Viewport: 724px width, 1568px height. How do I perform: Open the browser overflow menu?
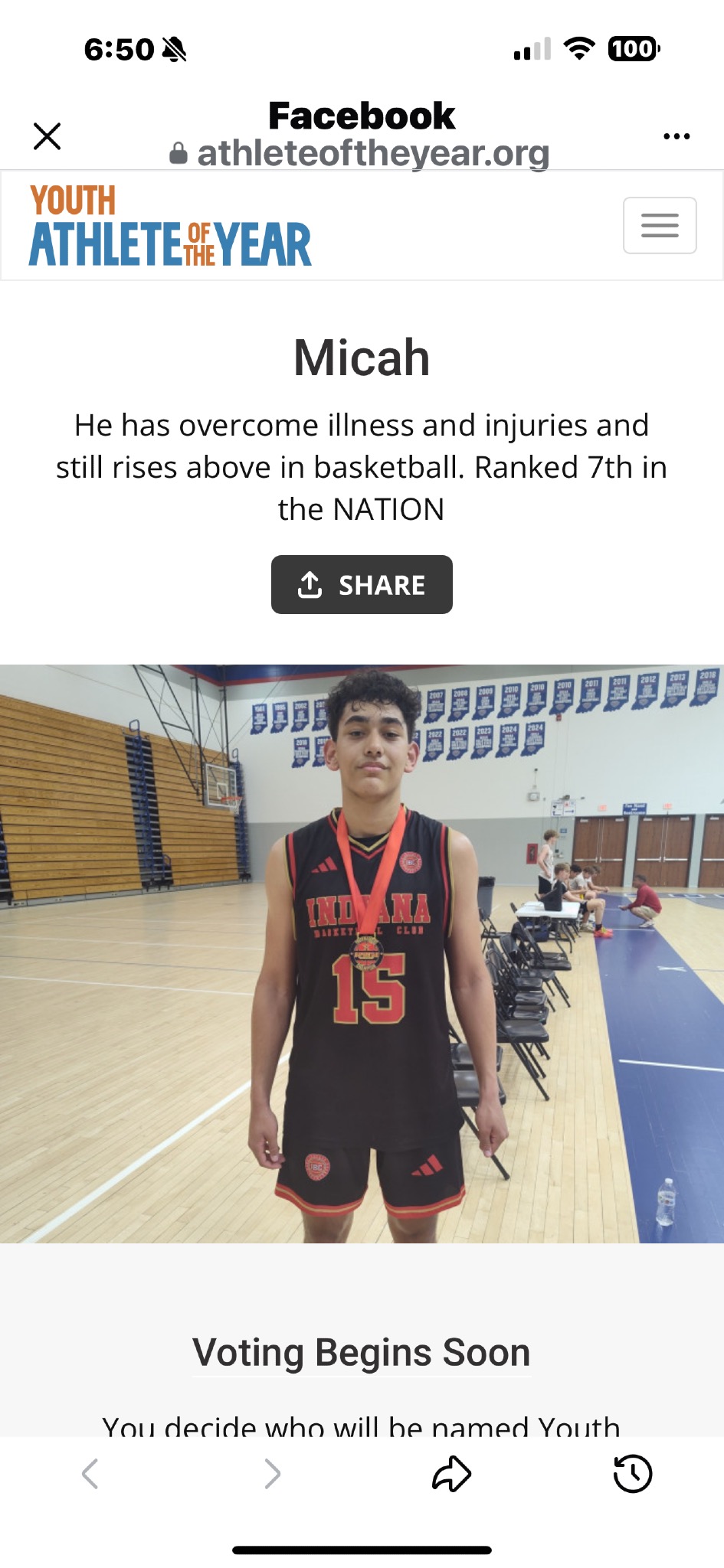pos(676,136)
